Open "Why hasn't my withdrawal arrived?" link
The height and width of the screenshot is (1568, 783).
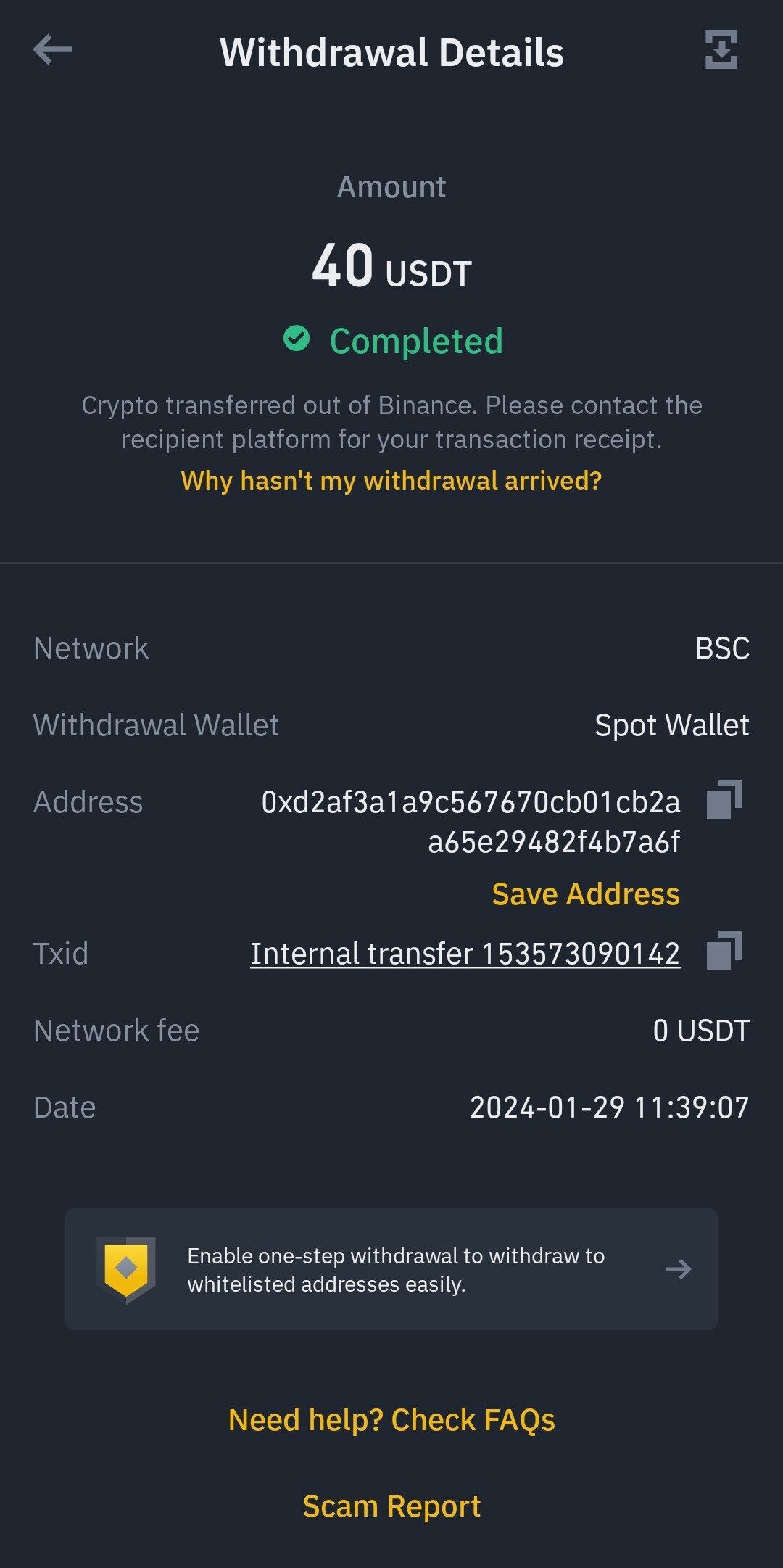click(391, 481)
